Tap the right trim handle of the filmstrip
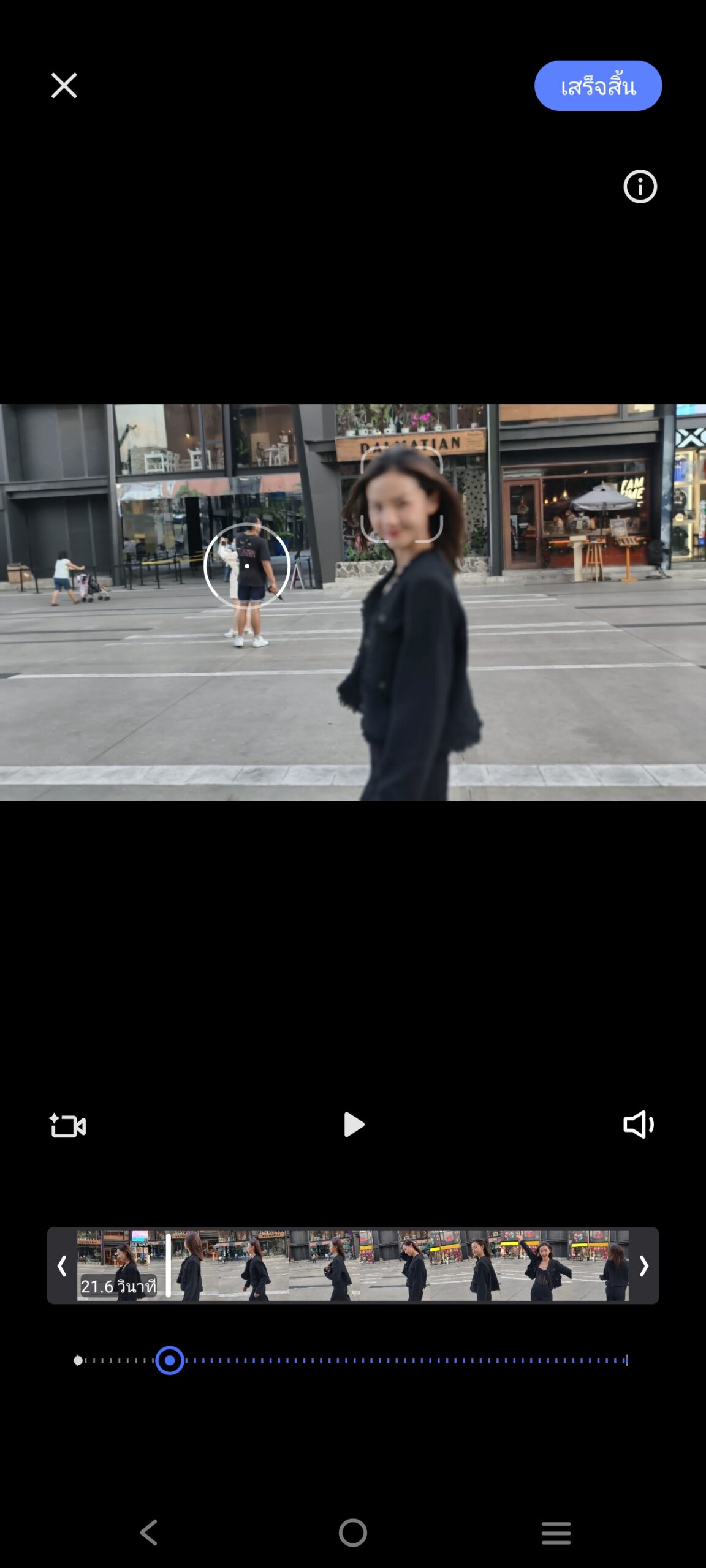Image resolution: width=706 pixels, height=1568 pixels. [x=643, y=1265]
